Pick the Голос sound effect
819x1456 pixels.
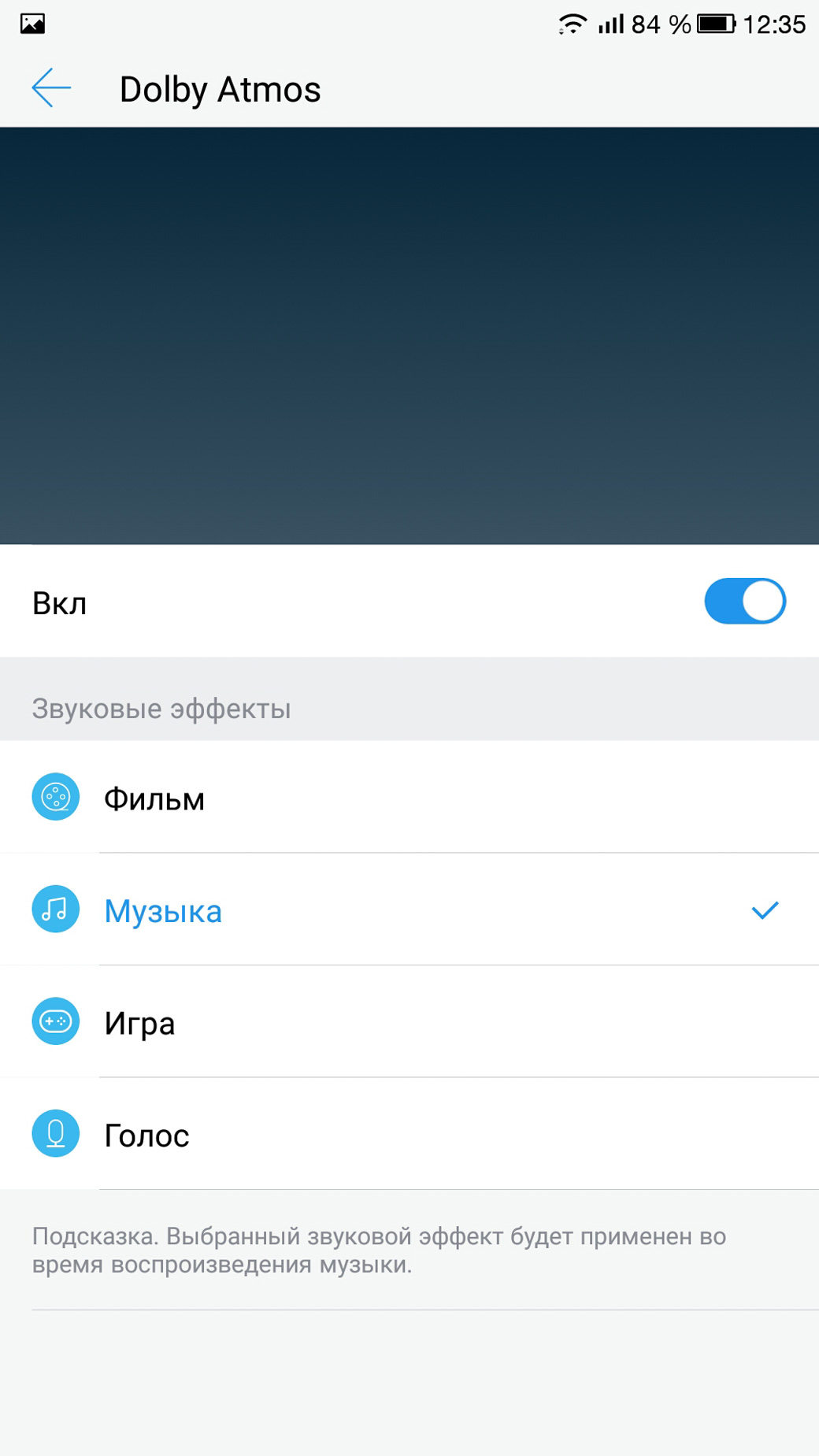409,1134
